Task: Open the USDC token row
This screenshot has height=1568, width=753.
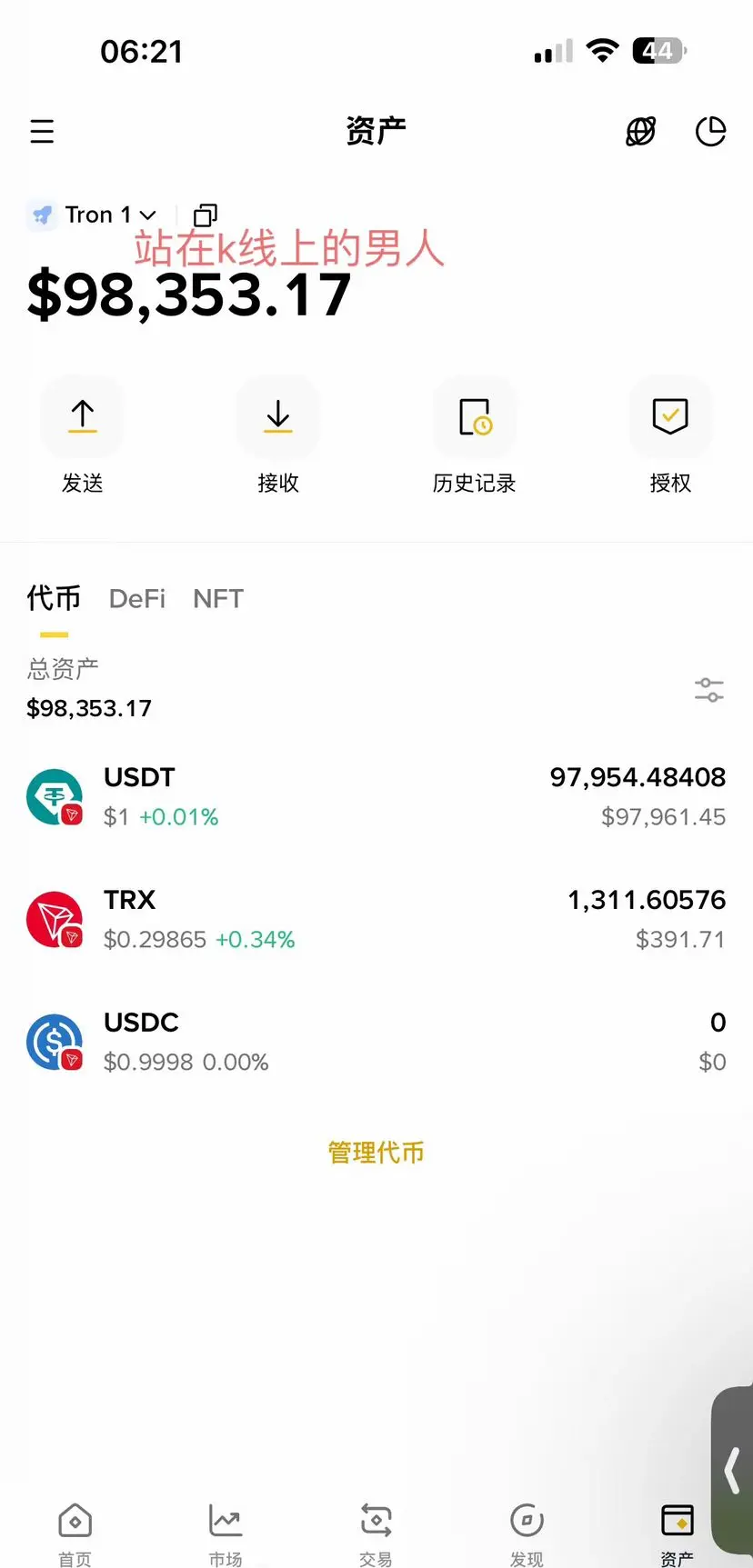Action: [x=376, y=1042]
